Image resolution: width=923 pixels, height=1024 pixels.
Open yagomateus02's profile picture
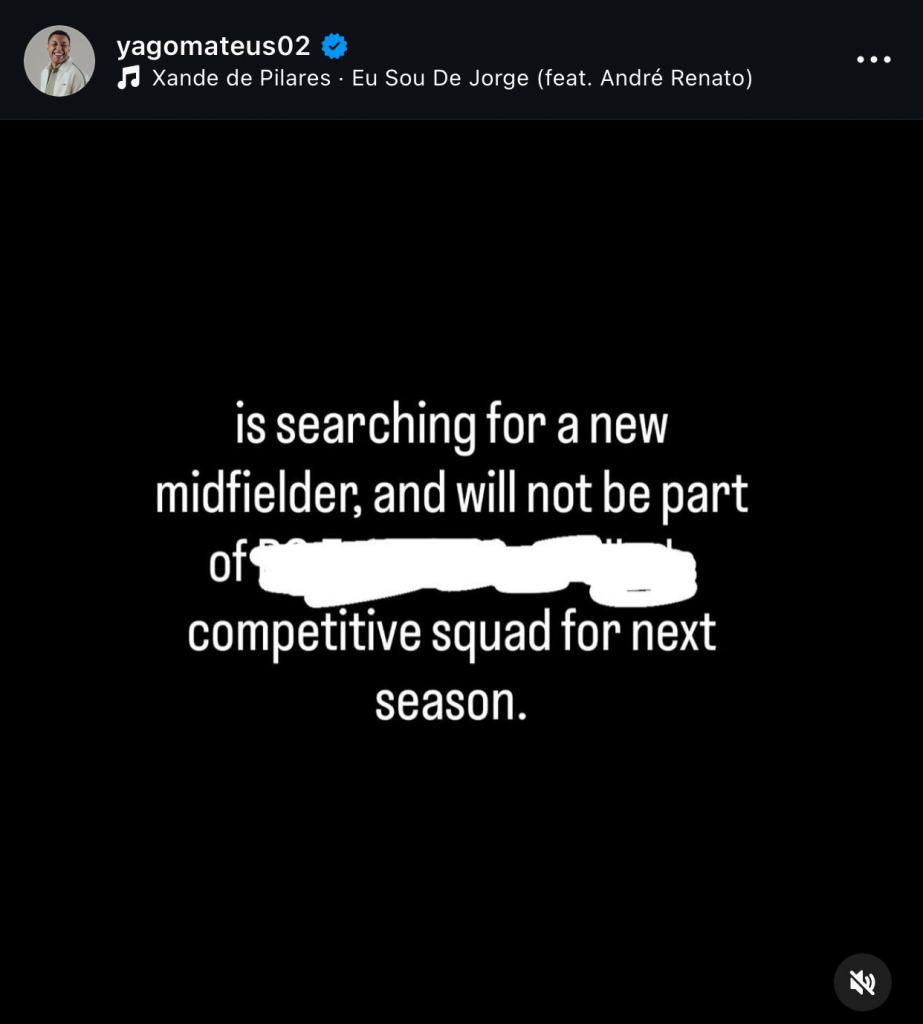(59, 61)
